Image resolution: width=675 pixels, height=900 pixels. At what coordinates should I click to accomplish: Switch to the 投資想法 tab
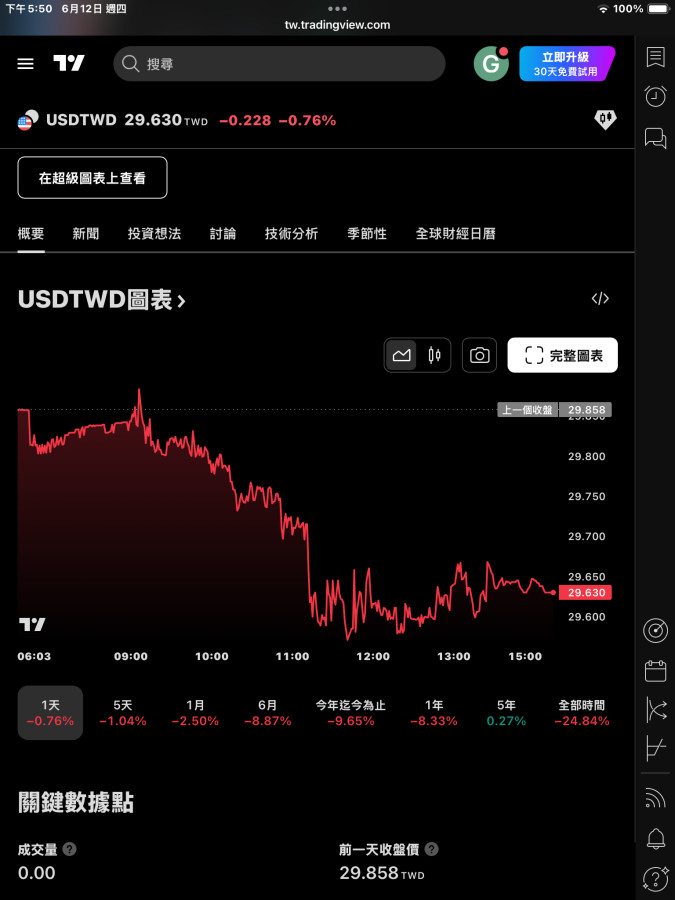click(154, 234)
